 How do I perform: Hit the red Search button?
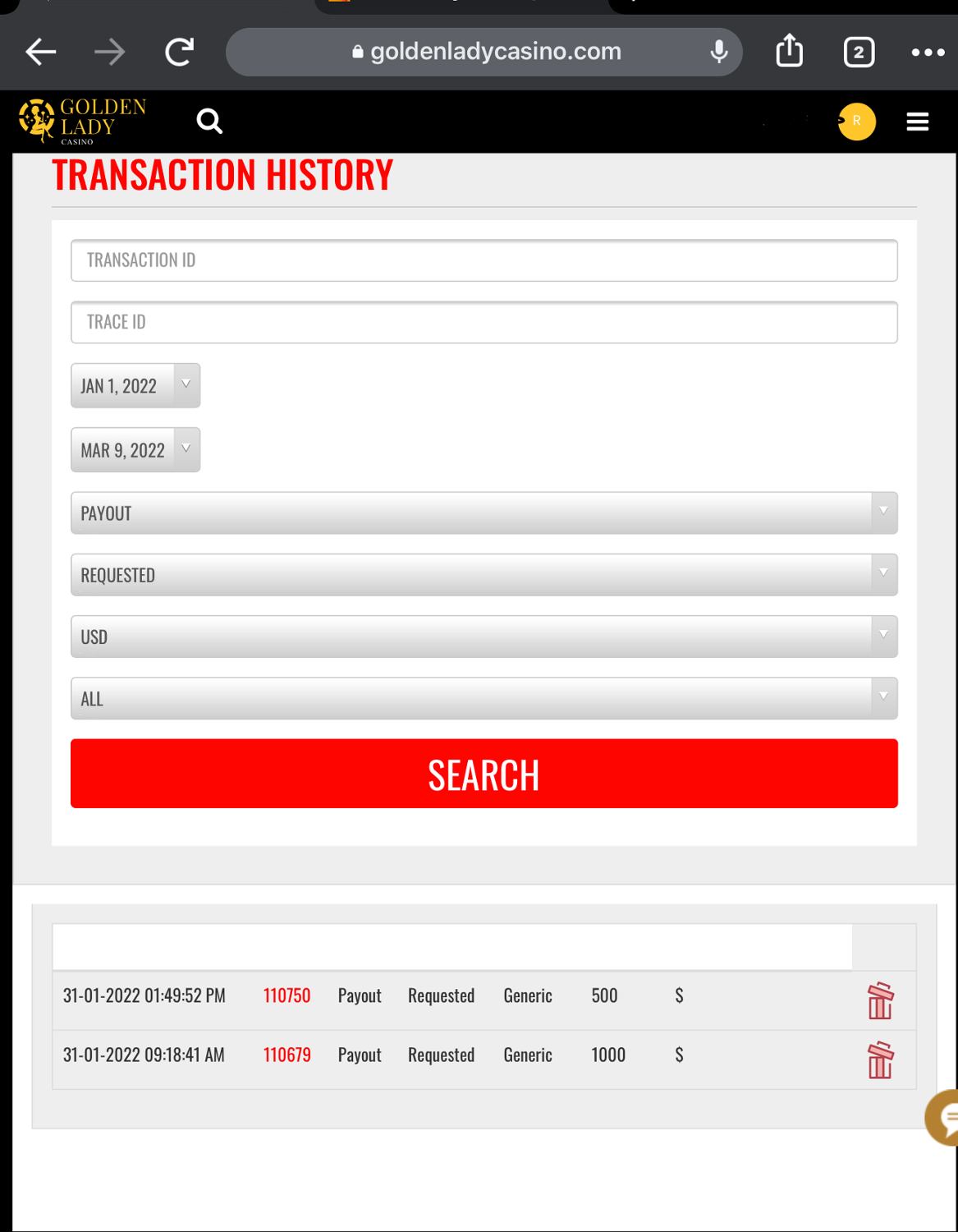point(484,774)
